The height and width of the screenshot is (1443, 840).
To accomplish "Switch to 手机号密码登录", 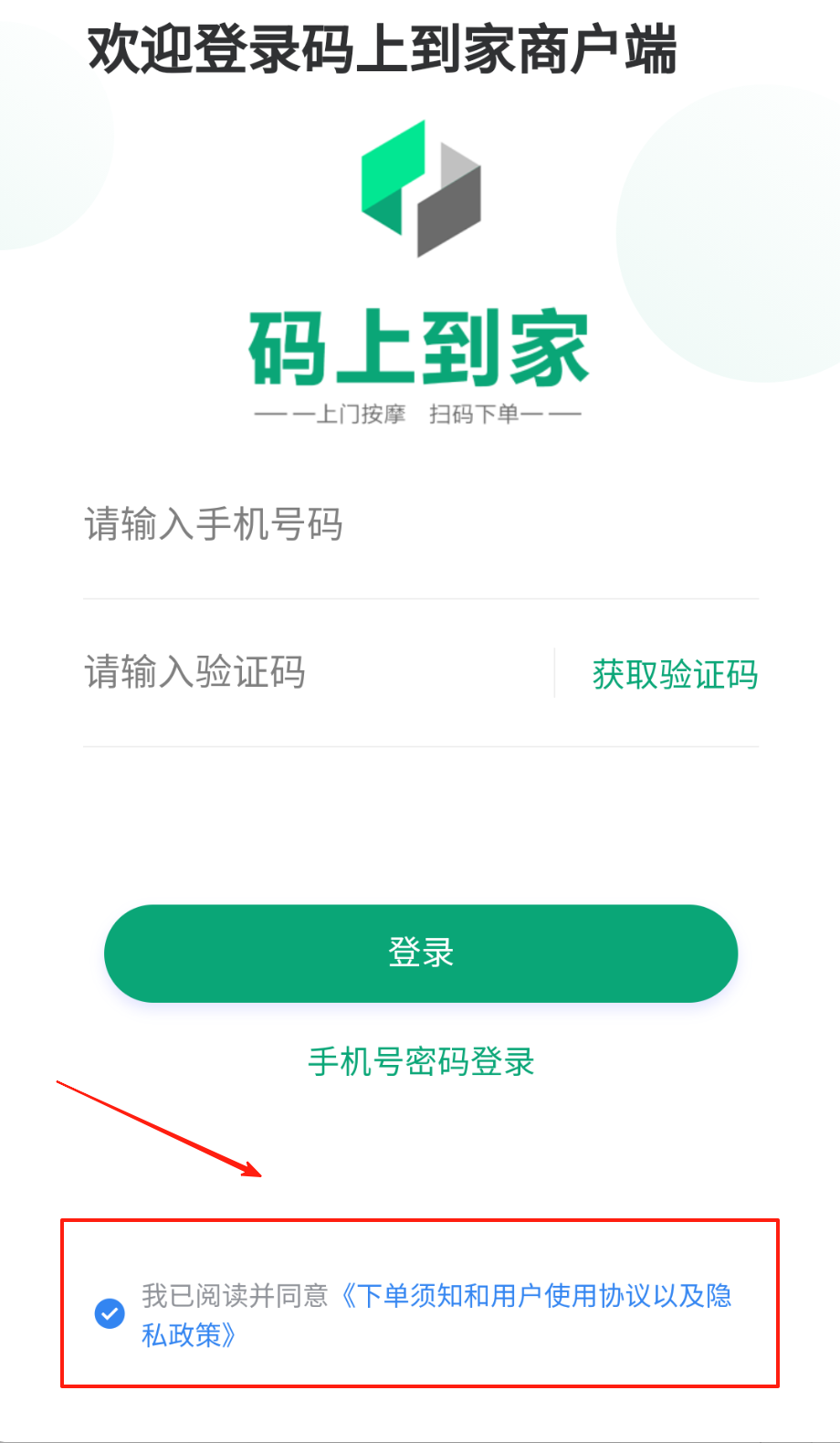I will [421, 1062].
